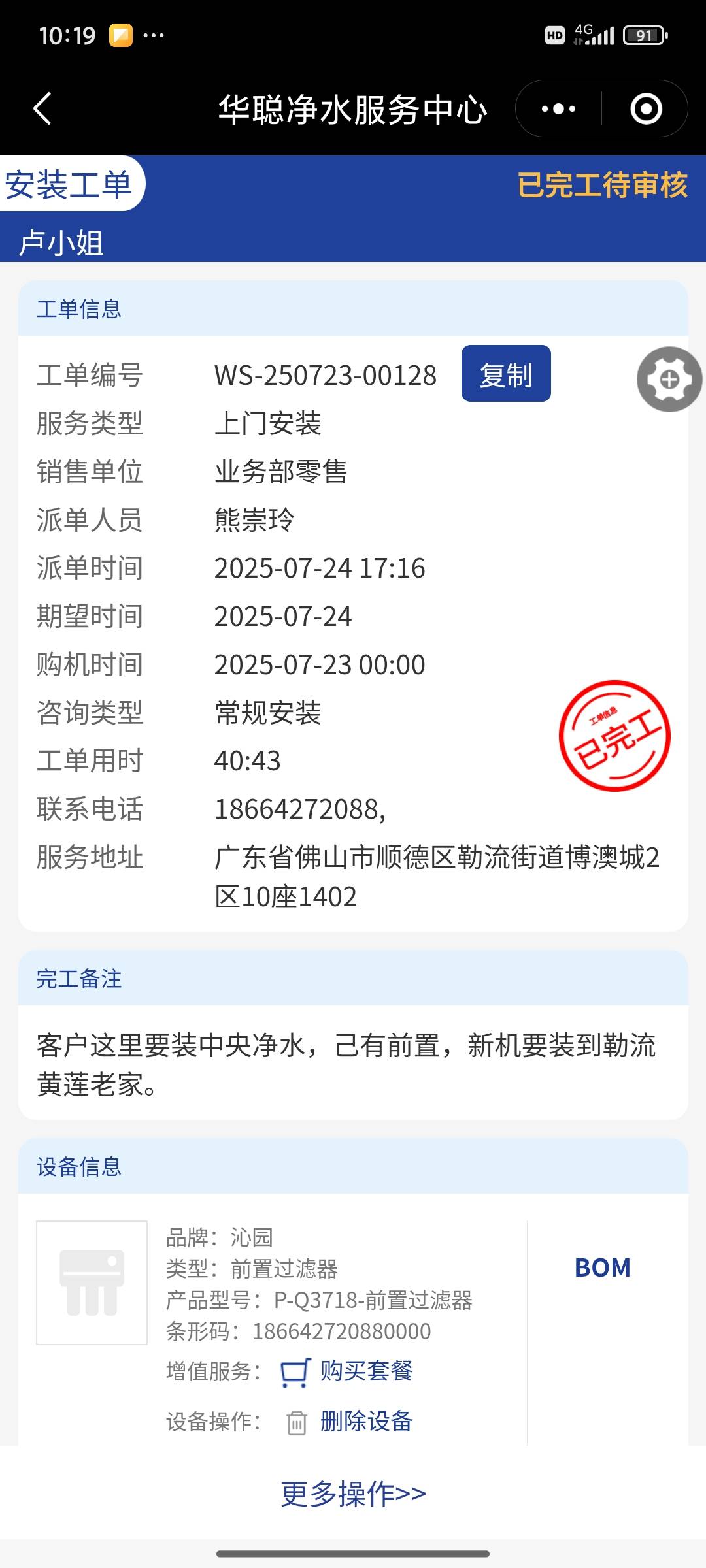Close the mini program with circle icon
Viewport: 706px width, 1568px height.
pyautogui.click(x=646, y=108)
